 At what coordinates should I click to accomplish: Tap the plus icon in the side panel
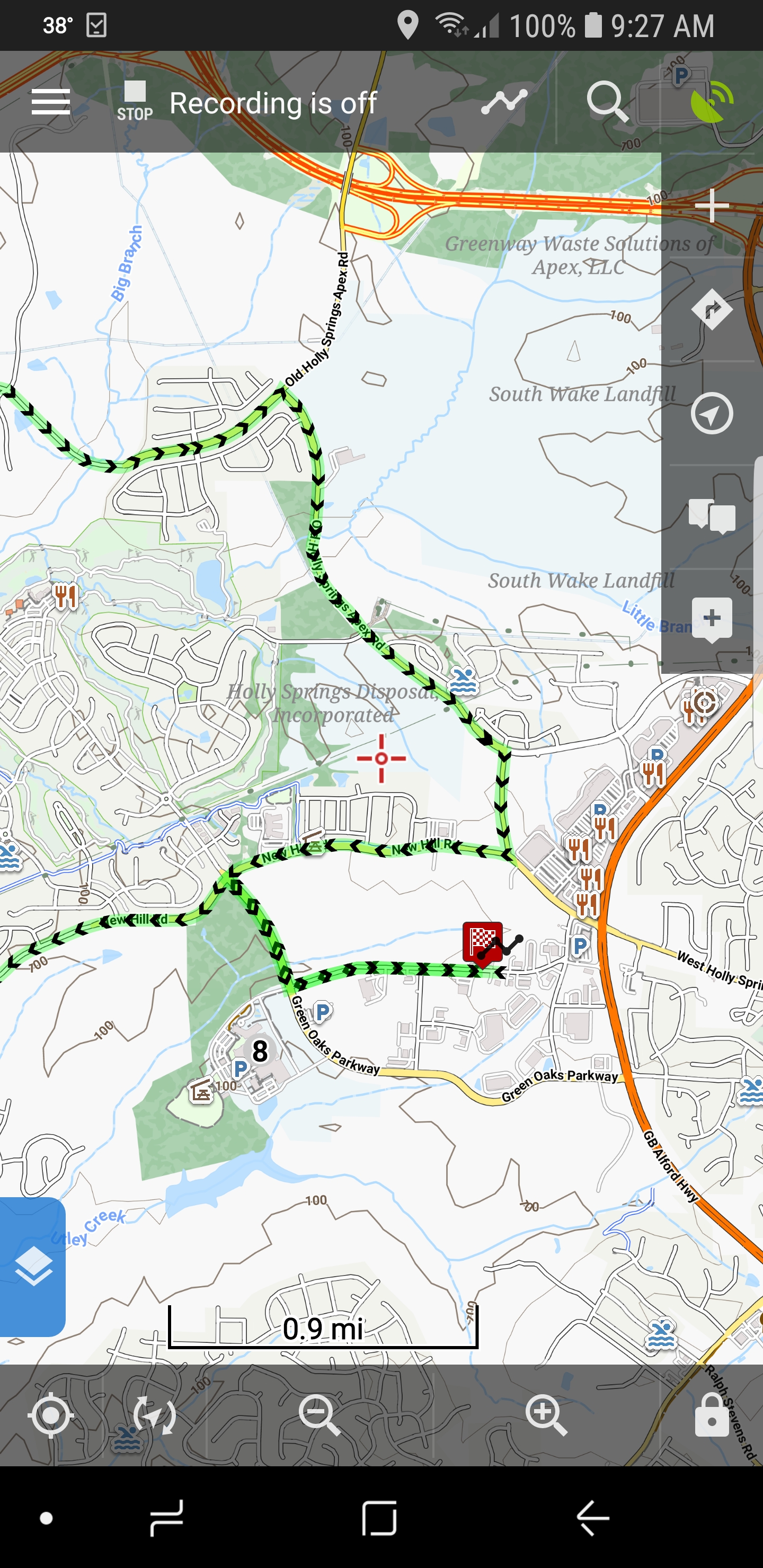pos(711,206)
